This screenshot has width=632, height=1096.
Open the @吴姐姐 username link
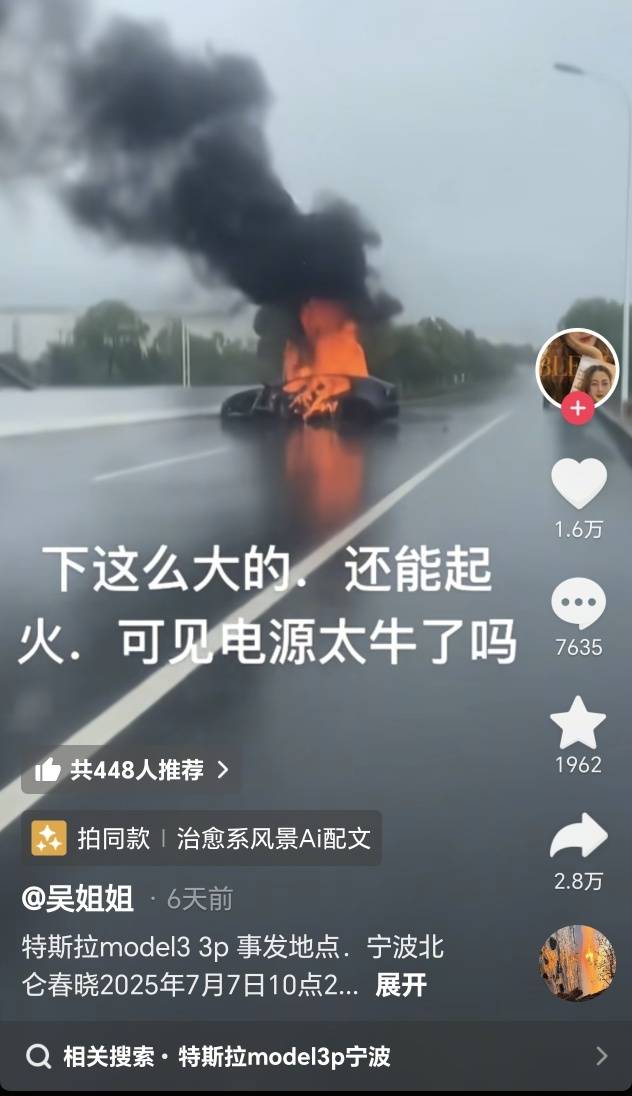(78, 899)
